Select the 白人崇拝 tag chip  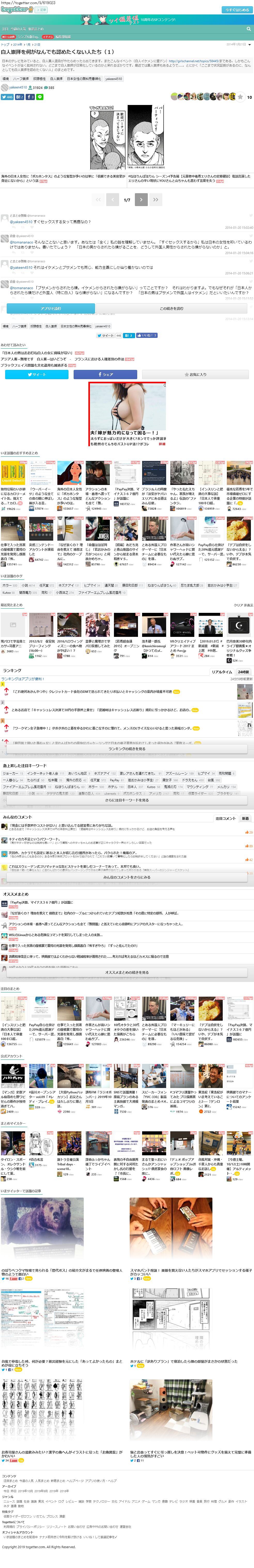click(56, 78)
